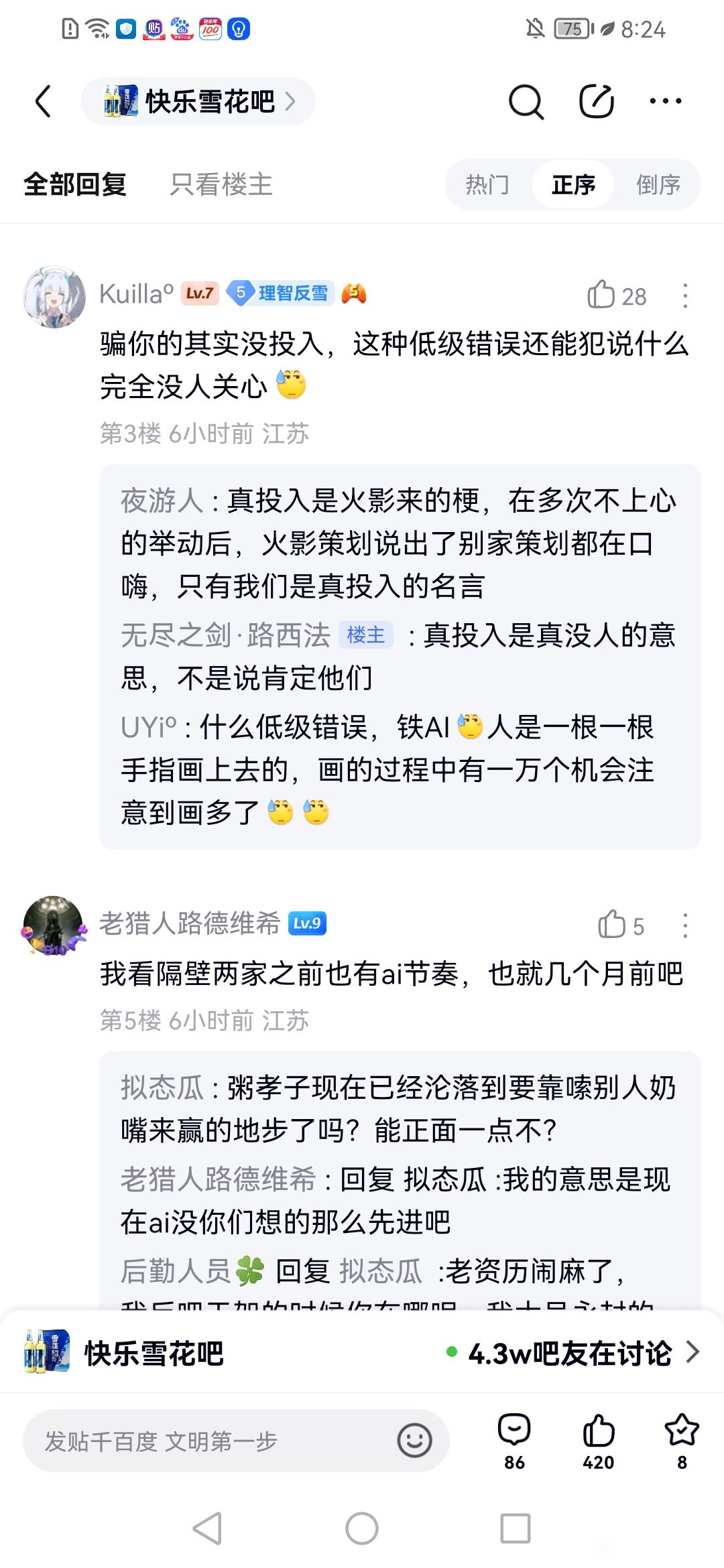The width and height of the screenshot is (724, 1568).
Task: Open more options on 老猎人路德维希's comment
Action: 684,925
